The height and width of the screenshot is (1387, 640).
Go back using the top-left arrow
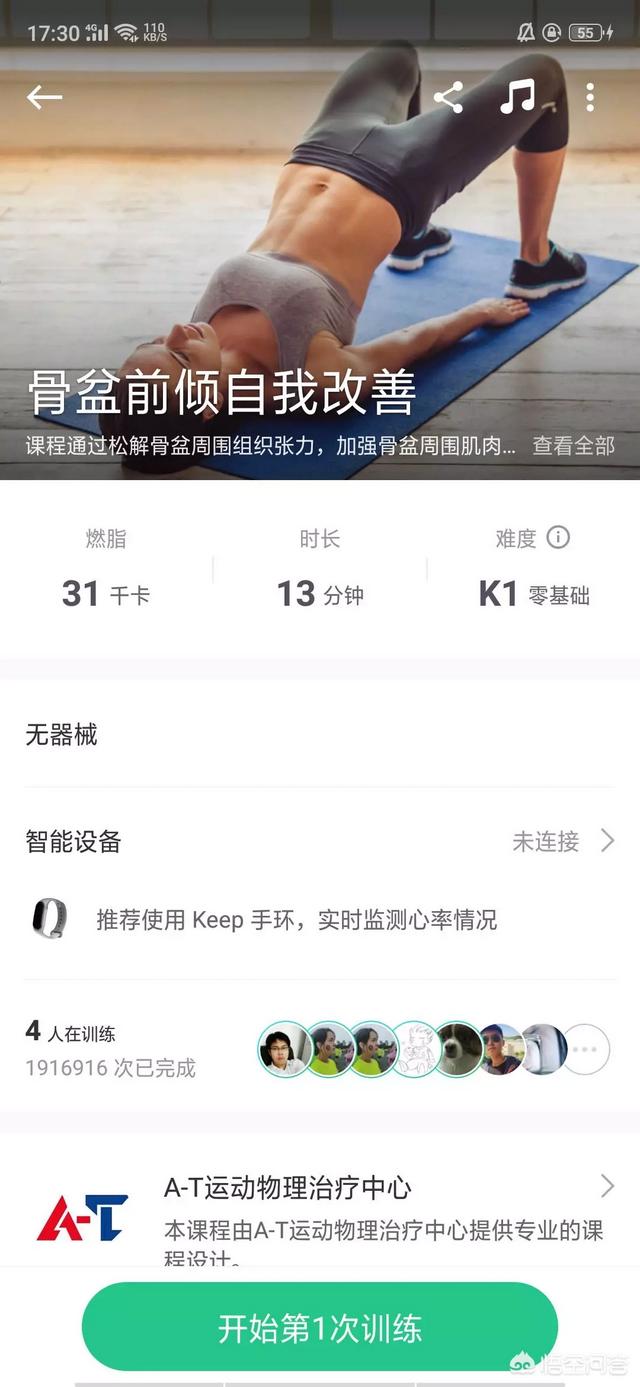(44, 97)
